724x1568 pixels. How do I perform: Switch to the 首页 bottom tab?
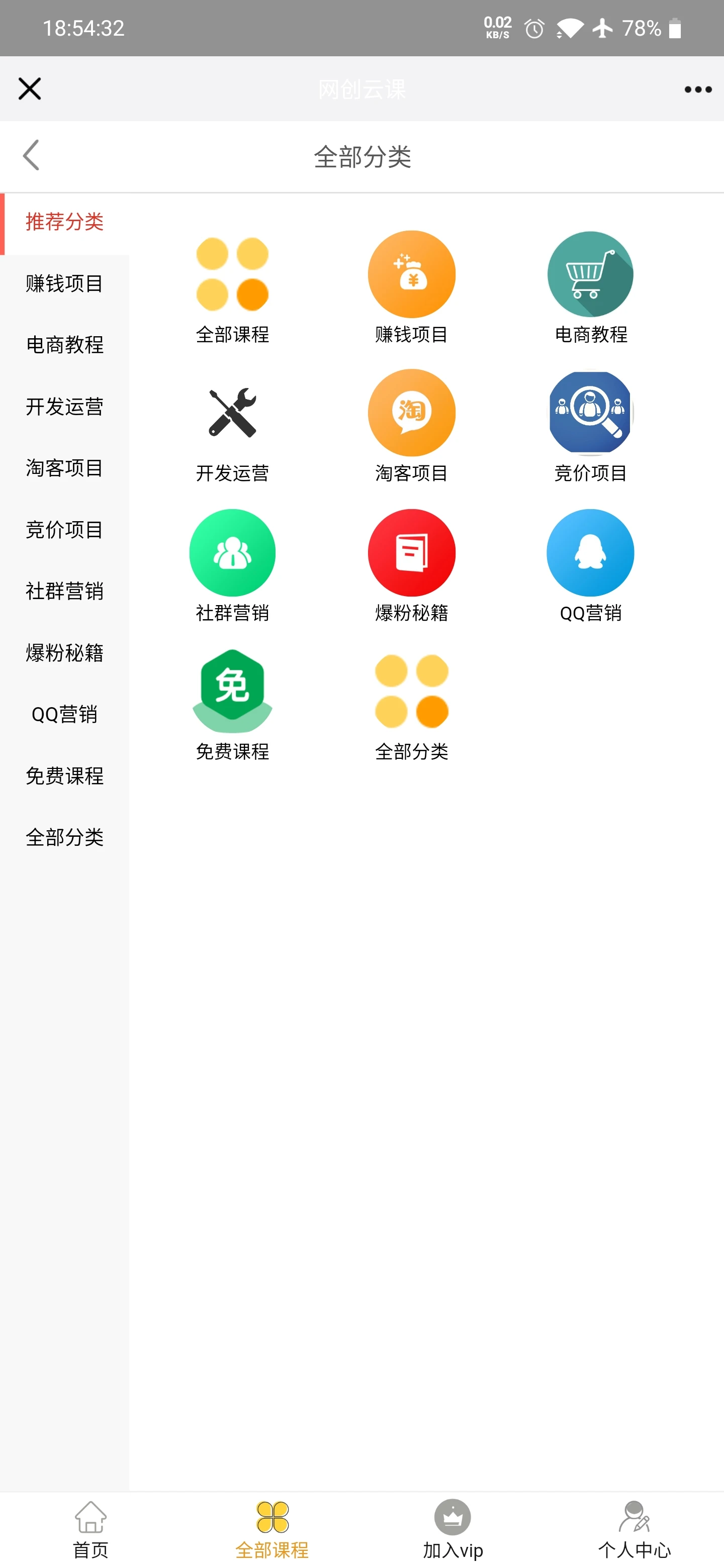90,1530
